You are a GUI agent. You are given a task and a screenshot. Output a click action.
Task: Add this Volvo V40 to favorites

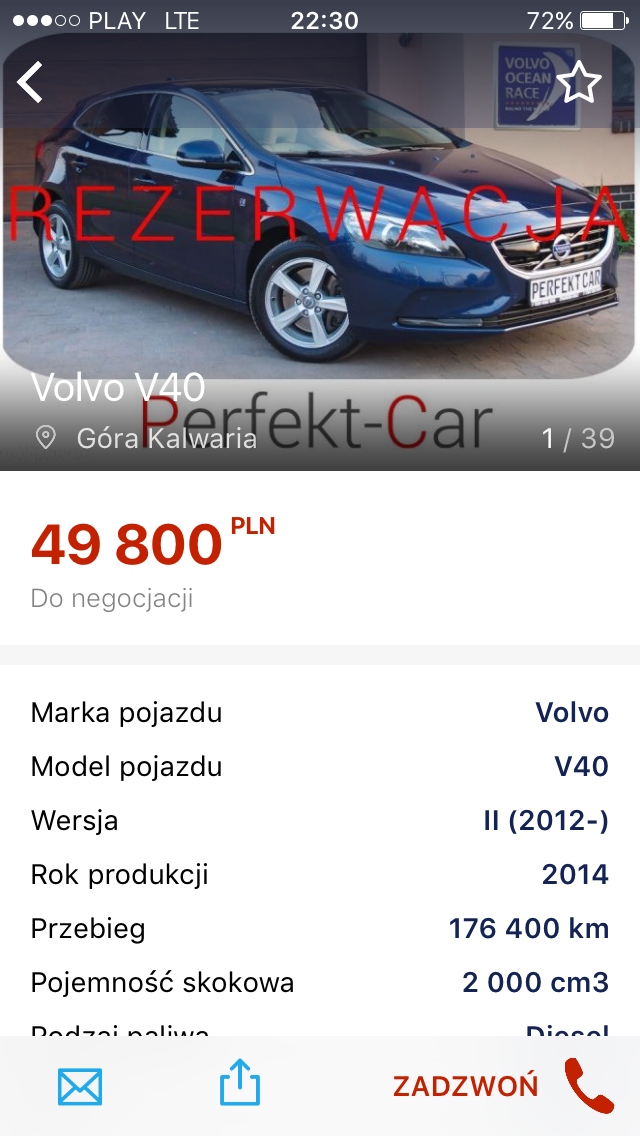[579, 82]
